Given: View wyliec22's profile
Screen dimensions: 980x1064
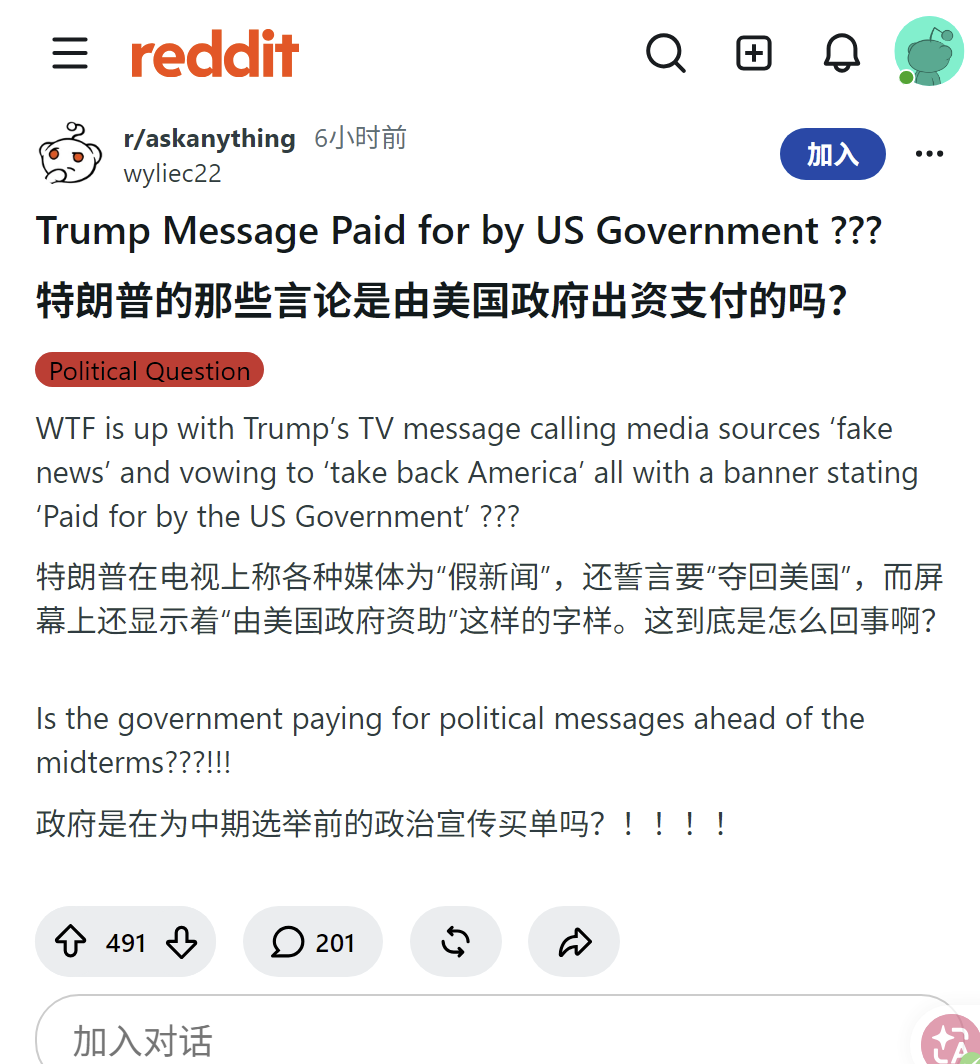Looking at the screenshot, I should tap(172, 174).
